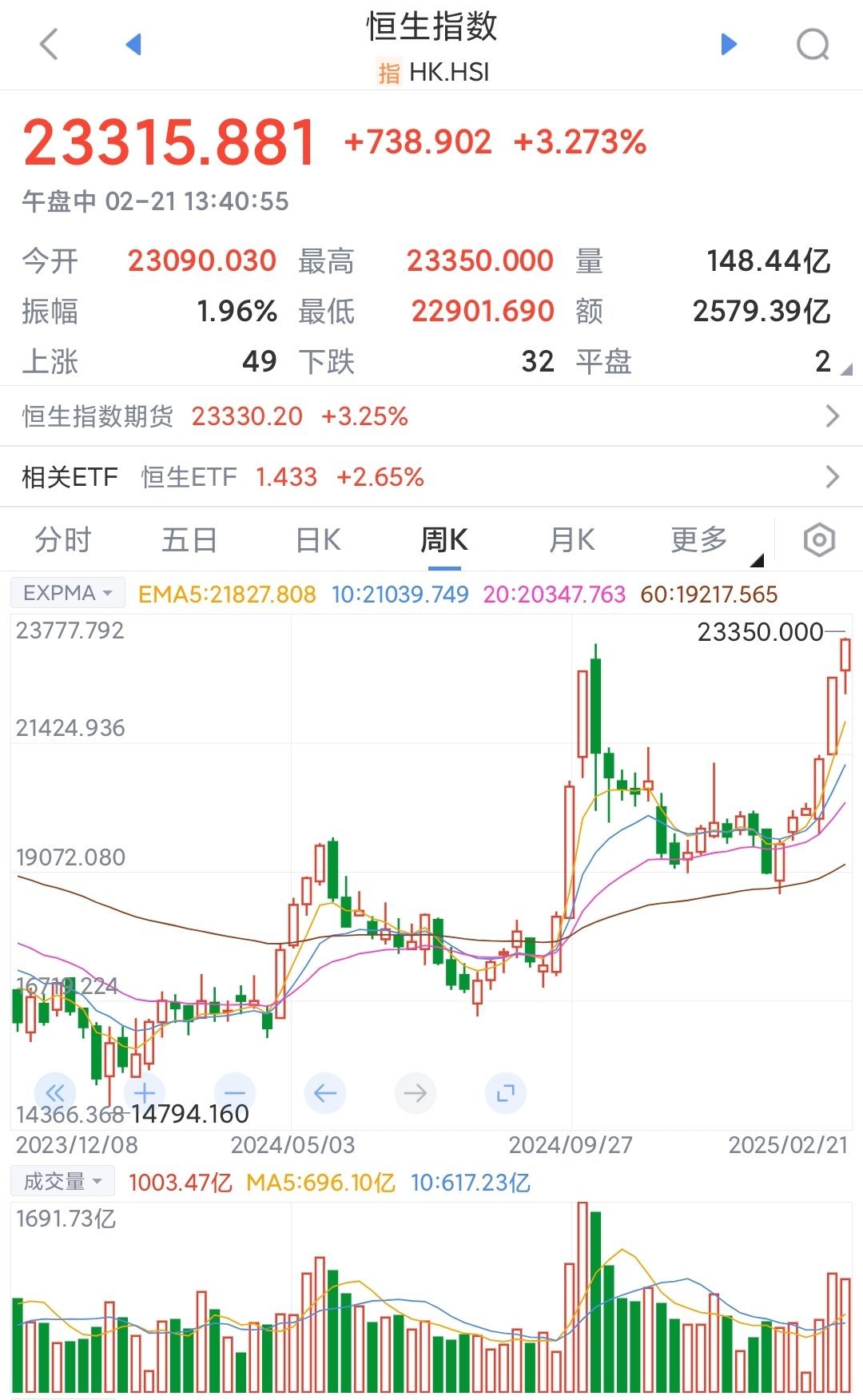
Task: Zoom out the chart with minus button
Action: [x=235, y=1092]
